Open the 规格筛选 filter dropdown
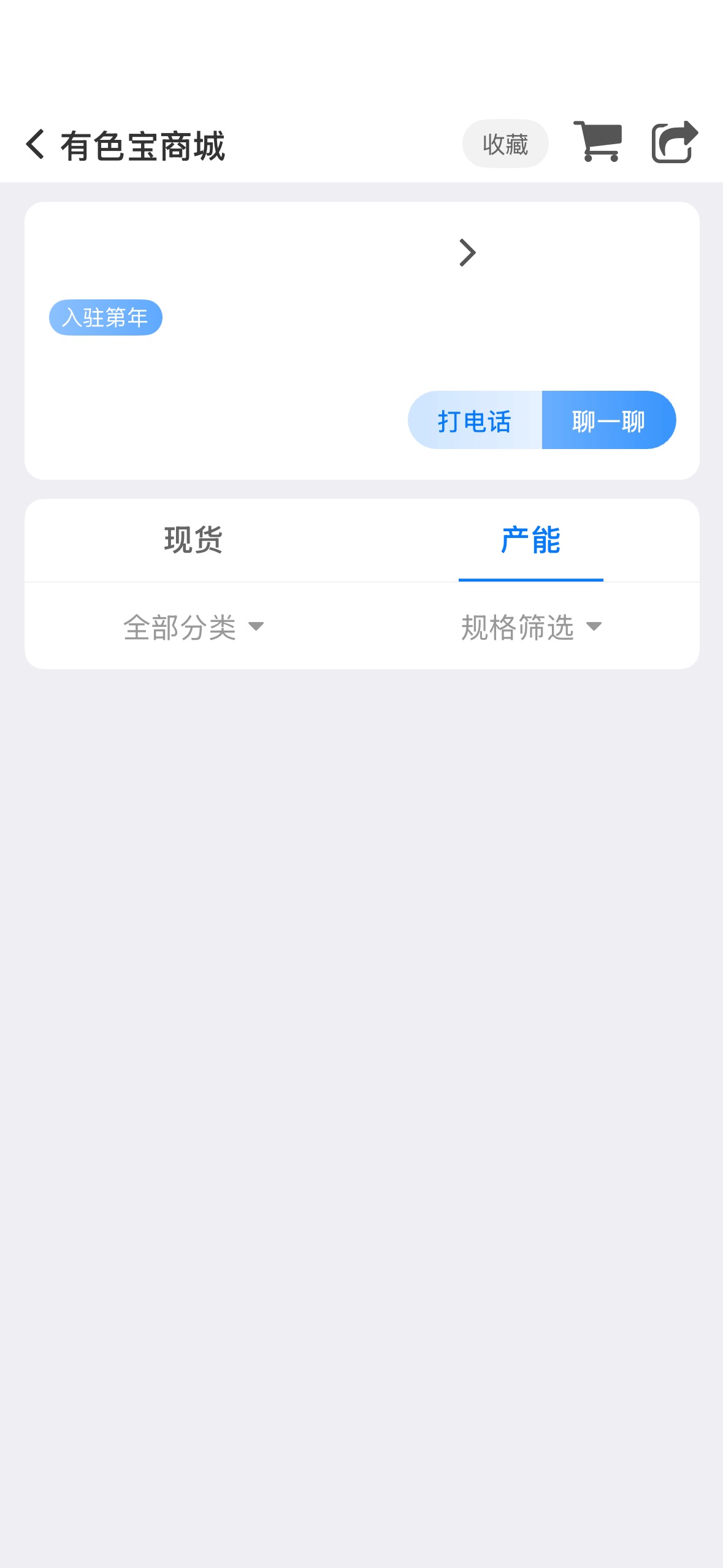The image size is (723, 1568). coord(531,627)
